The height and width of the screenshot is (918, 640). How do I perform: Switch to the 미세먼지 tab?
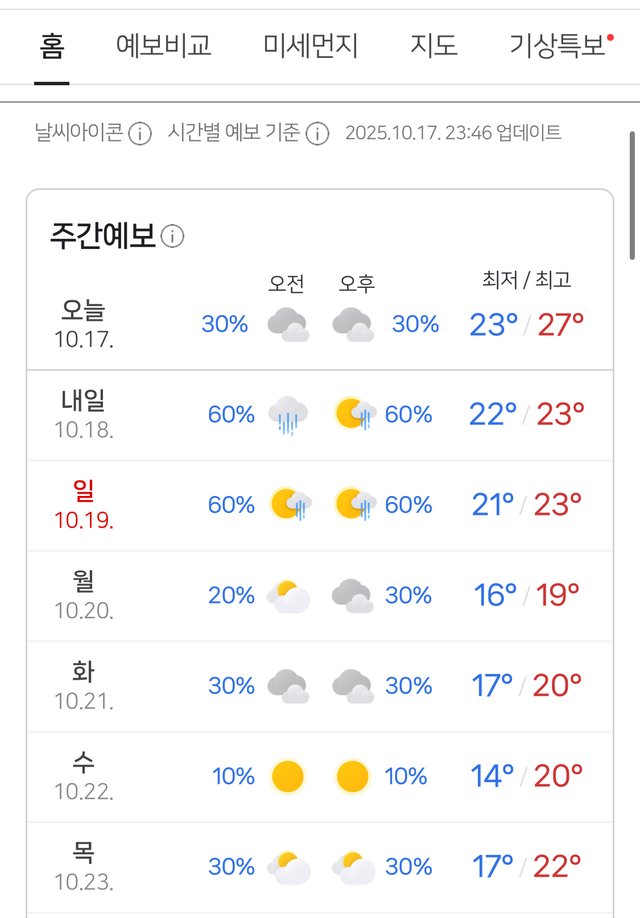311,46
